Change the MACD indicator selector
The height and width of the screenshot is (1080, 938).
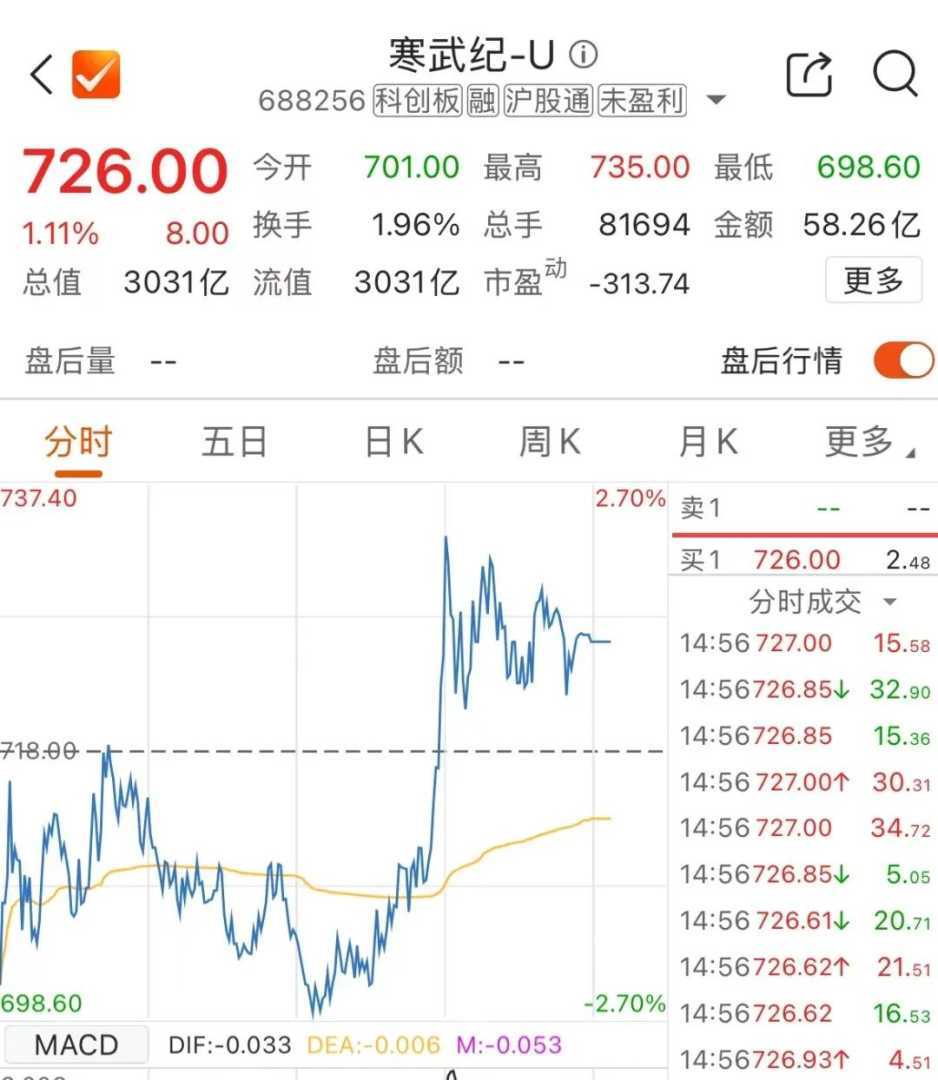click(76, 1046)
